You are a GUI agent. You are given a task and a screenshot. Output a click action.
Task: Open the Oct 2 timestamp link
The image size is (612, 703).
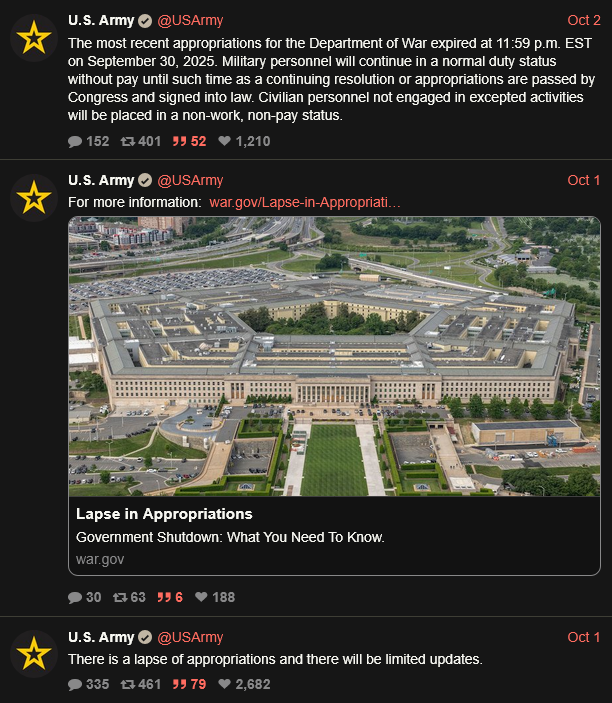(x=584, y=20)
